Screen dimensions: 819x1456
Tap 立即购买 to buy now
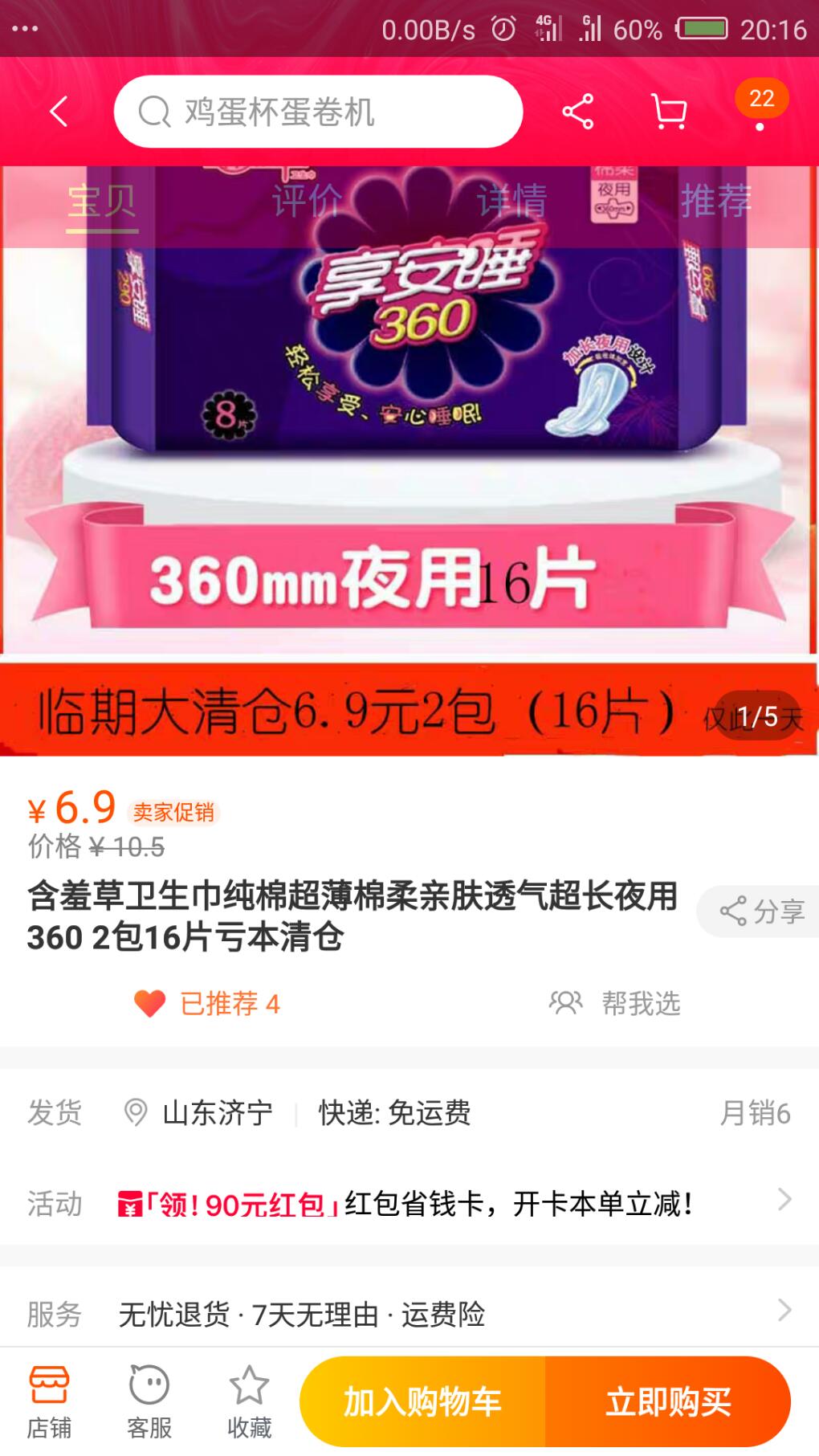(668, 1402)
